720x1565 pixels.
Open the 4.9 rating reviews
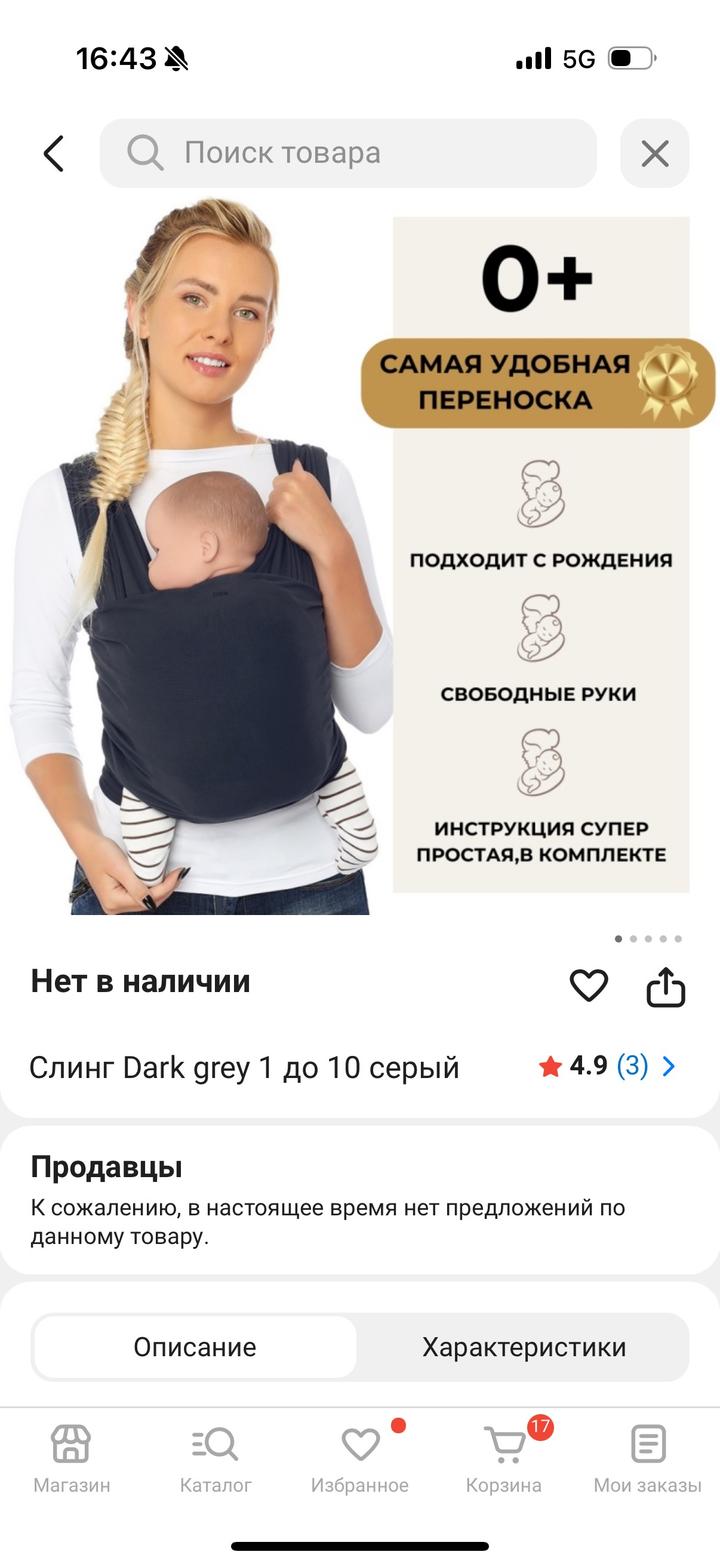608,1066
